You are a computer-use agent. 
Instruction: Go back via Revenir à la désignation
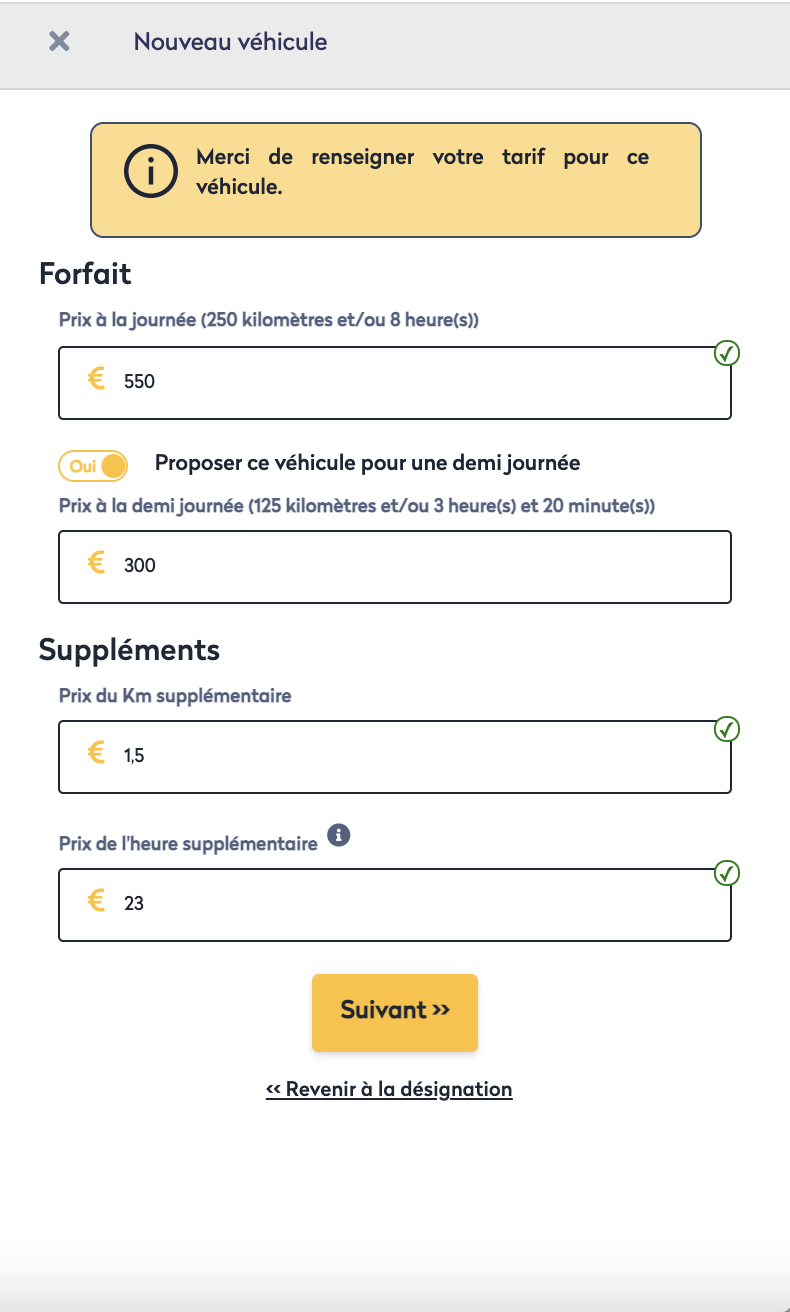point(389,1089)
